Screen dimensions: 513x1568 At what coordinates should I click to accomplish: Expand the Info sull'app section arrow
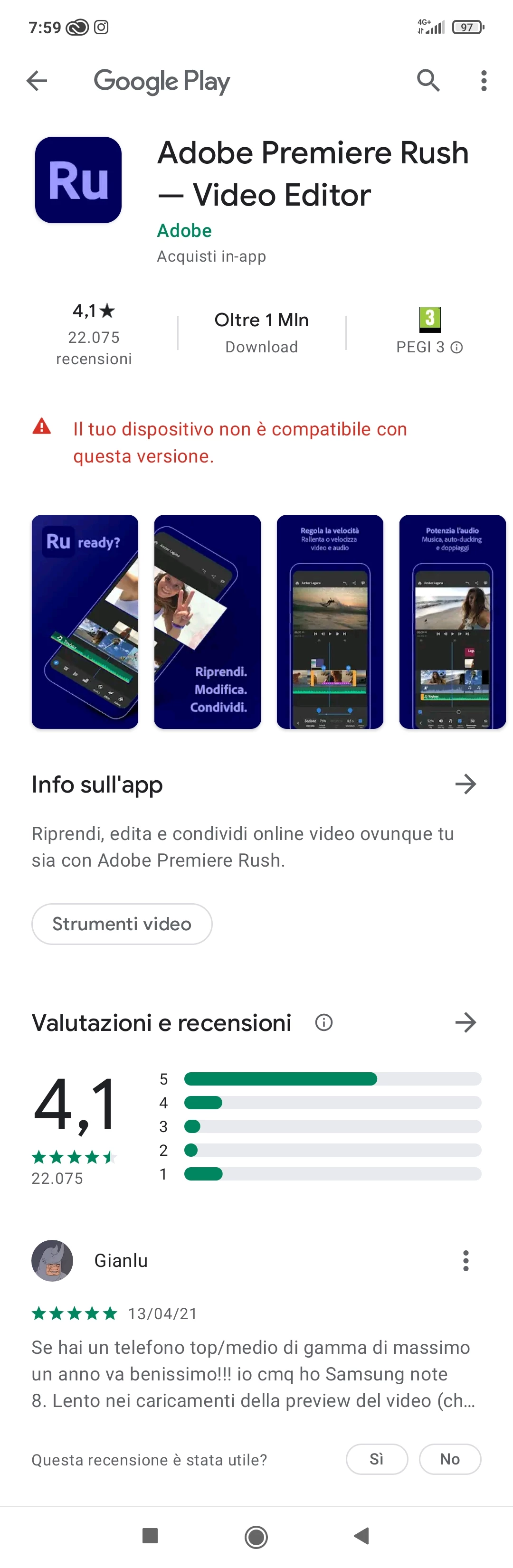[x=465, y=784]
